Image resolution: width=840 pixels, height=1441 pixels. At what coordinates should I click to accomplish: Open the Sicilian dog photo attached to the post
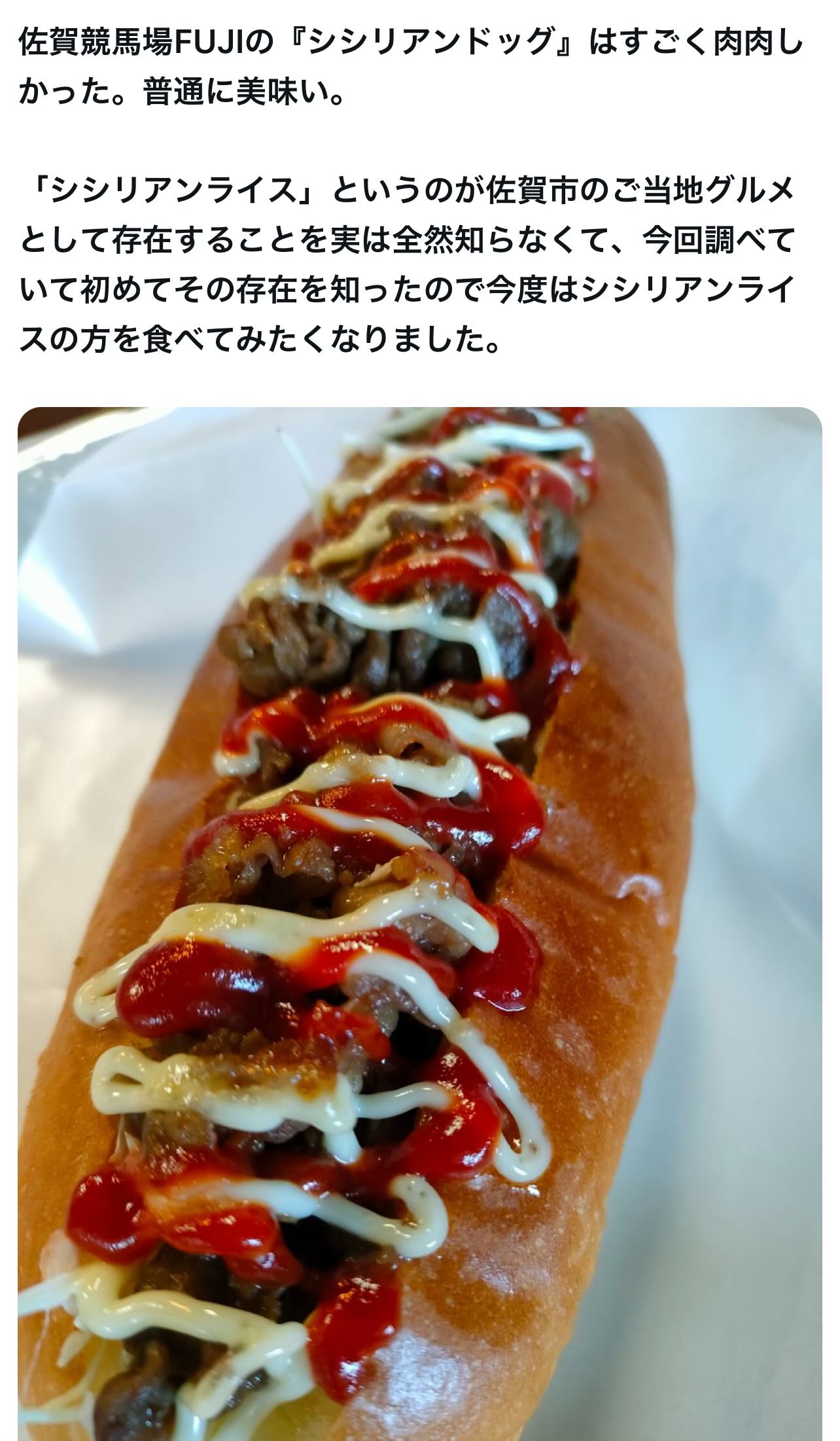click(420, 923)
